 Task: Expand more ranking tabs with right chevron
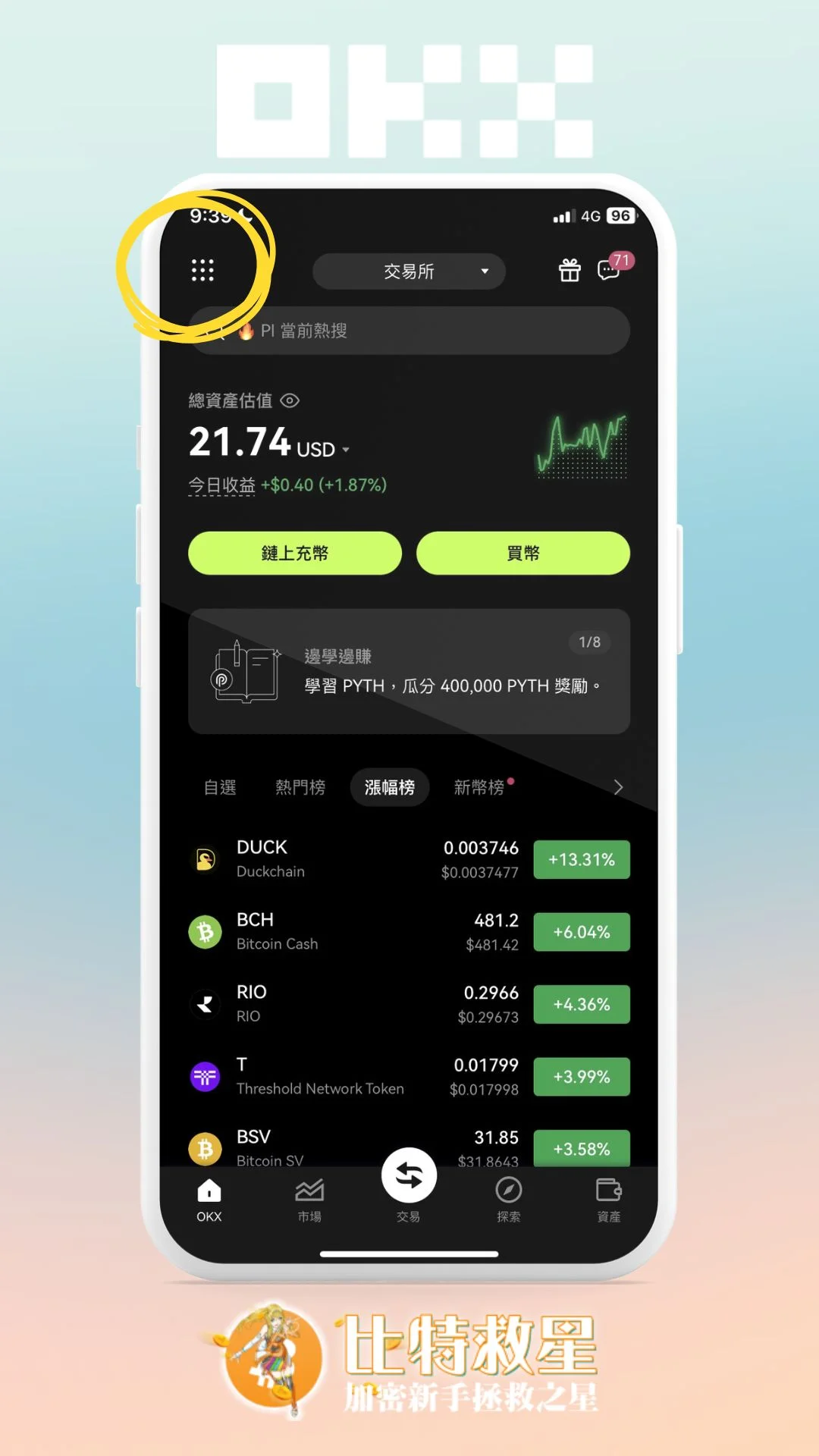[x=618, y=788]
